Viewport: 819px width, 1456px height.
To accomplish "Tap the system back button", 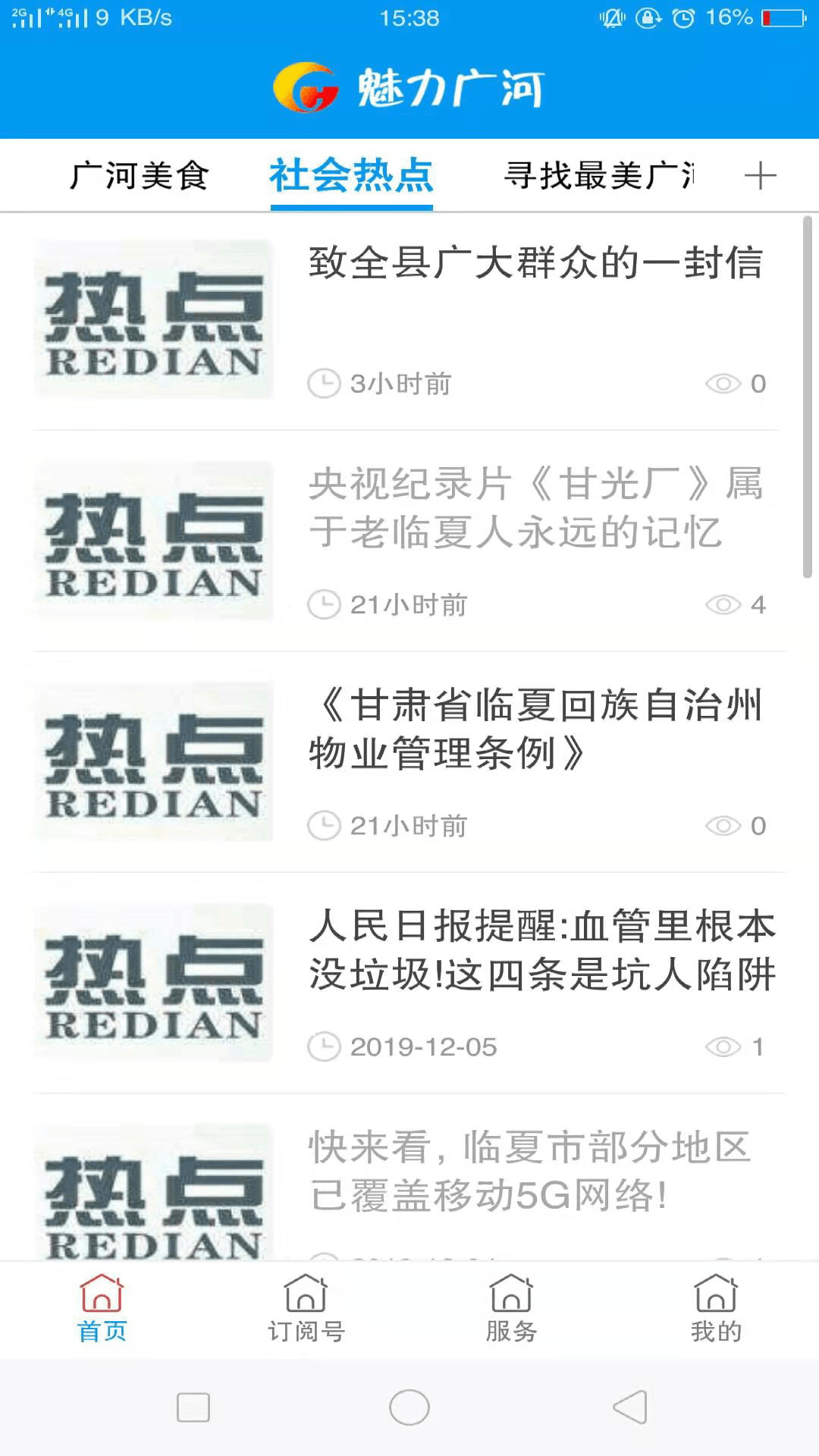I will 629,1407.
